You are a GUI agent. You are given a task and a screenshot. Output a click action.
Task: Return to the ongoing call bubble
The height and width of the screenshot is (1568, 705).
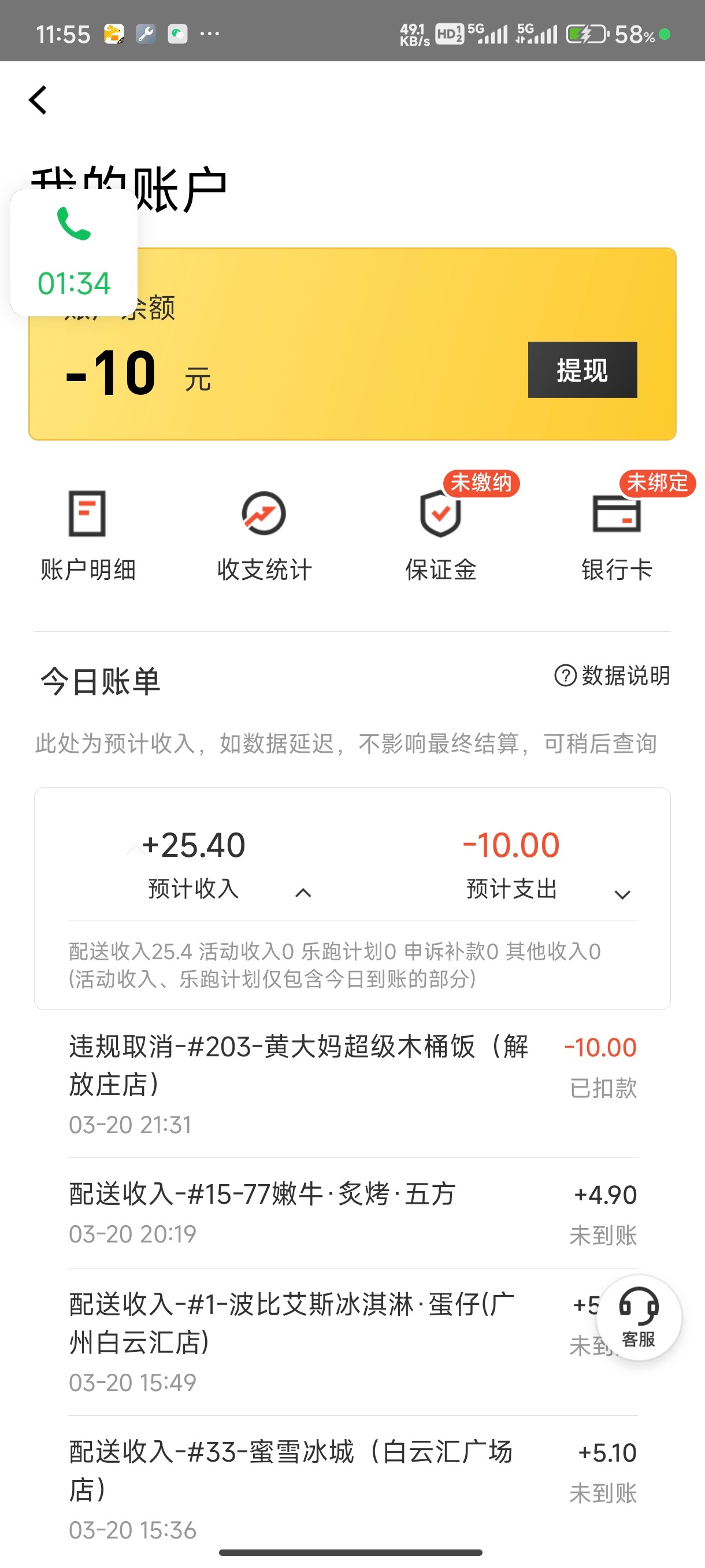click(73, 253)
